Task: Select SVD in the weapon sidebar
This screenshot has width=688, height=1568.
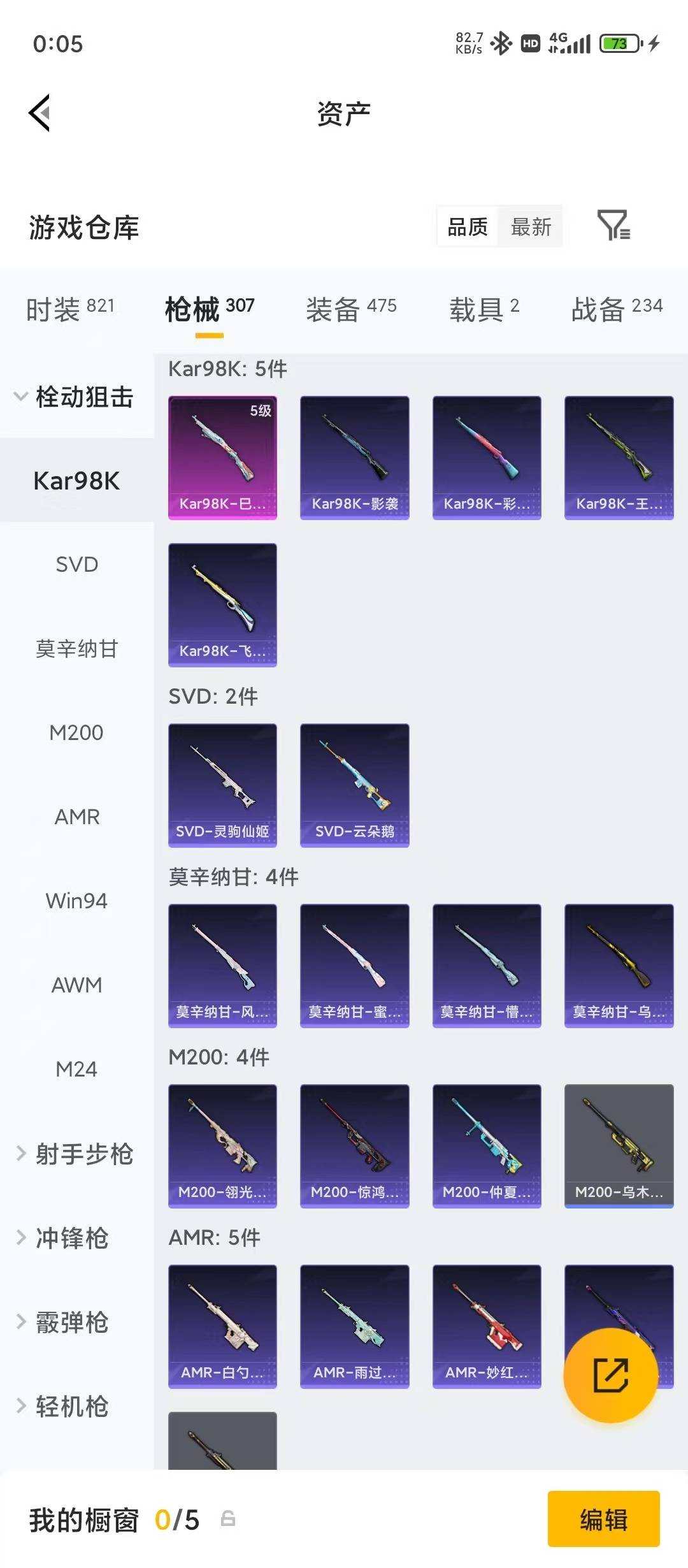Action: click(x=77, y=564)
